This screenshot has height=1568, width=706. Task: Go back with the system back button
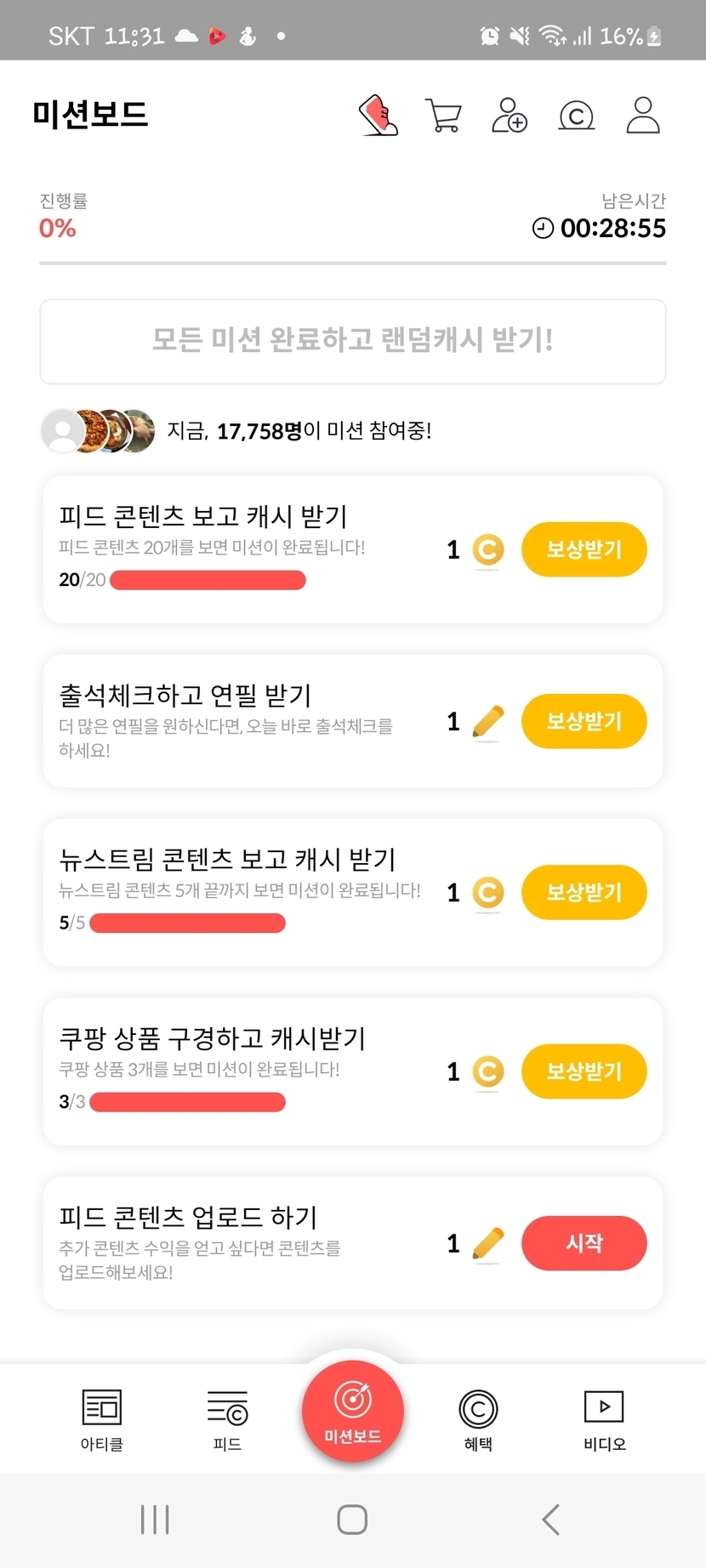click(551, 1520)
